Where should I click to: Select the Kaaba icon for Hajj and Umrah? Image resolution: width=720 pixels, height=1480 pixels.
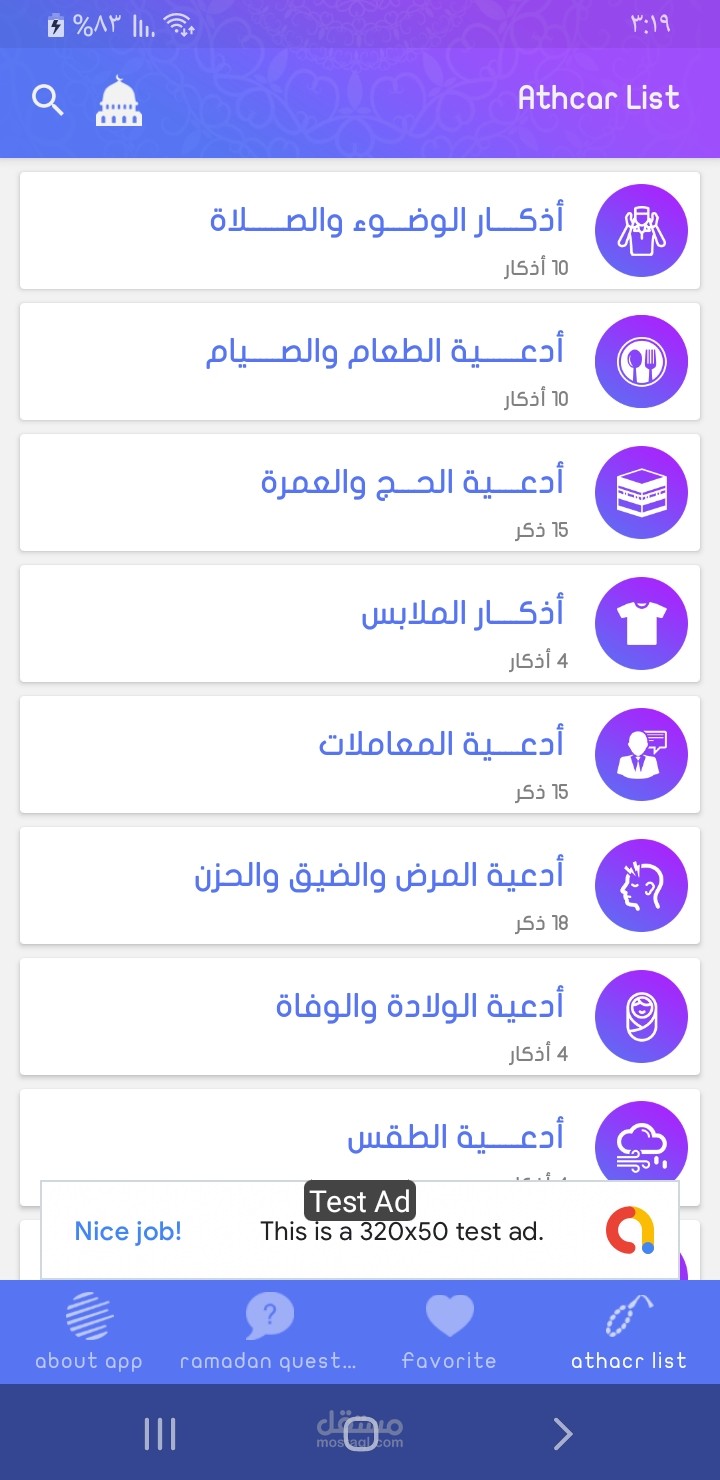click(641, 492)
